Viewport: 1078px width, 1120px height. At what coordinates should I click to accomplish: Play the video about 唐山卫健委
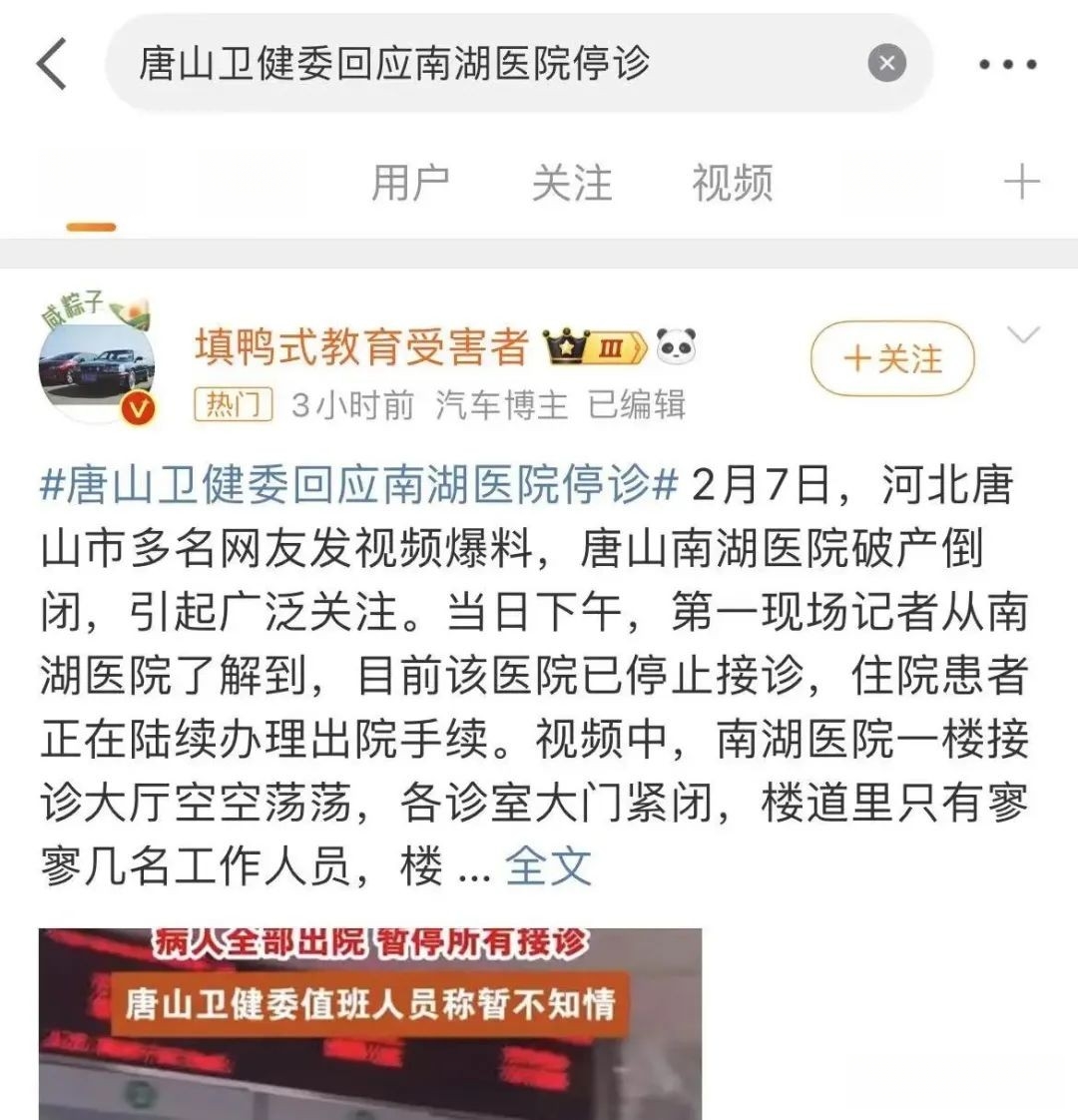click(370, 1023)
